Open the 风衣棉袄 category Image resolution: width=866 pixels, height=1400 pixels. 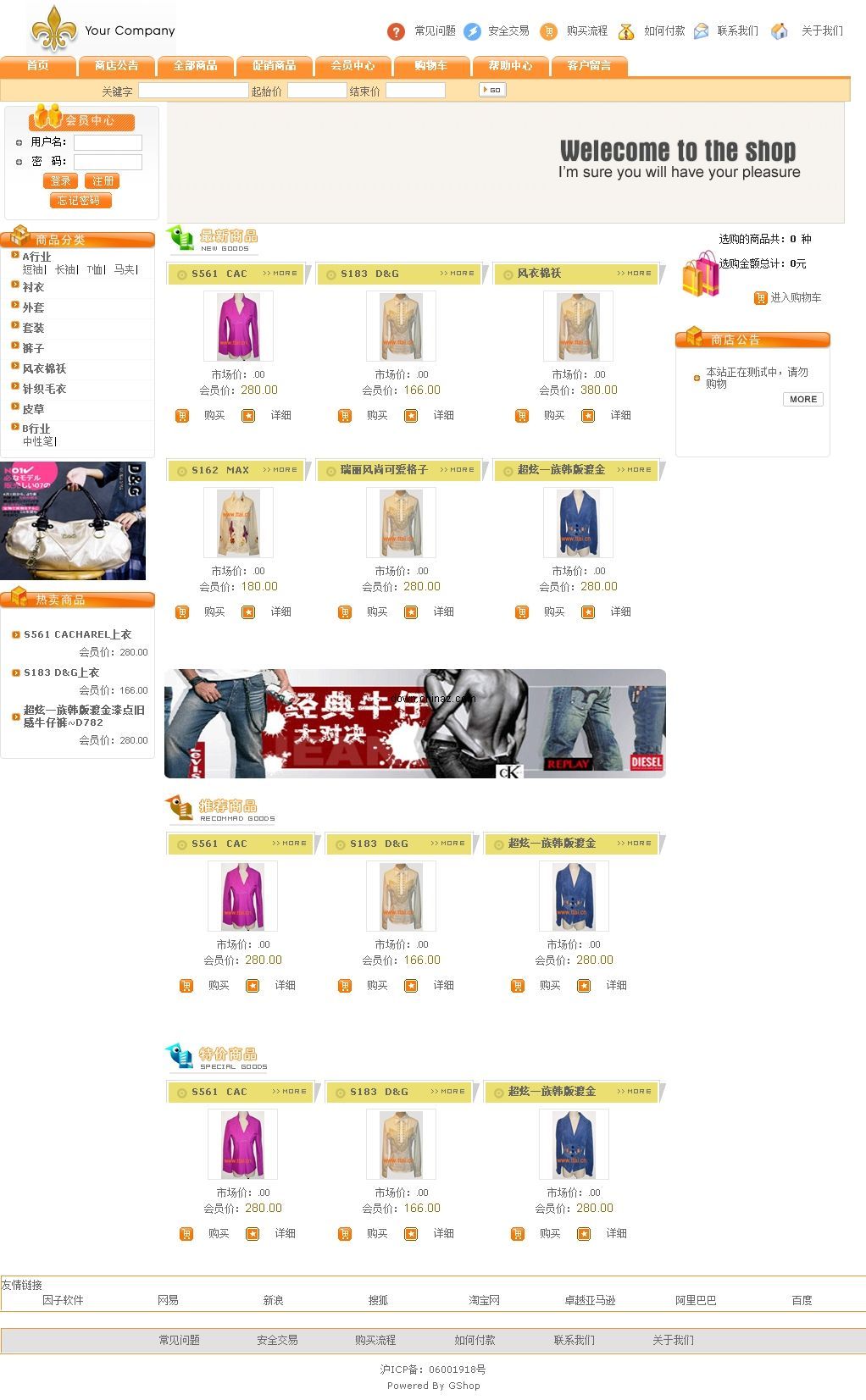tap(44, 368)
